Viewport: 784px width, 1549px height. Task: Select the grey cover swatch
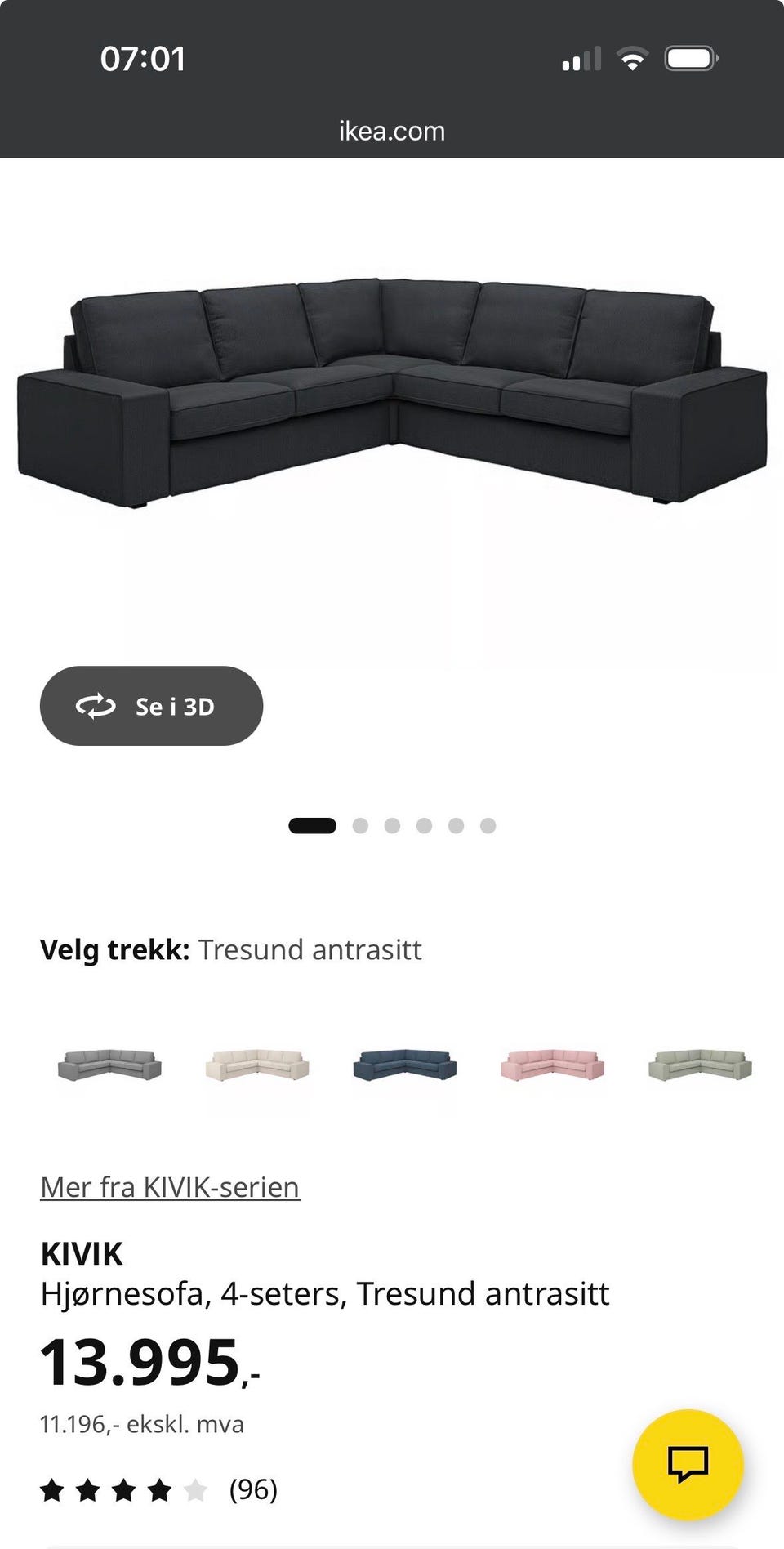coord(109,1065)
